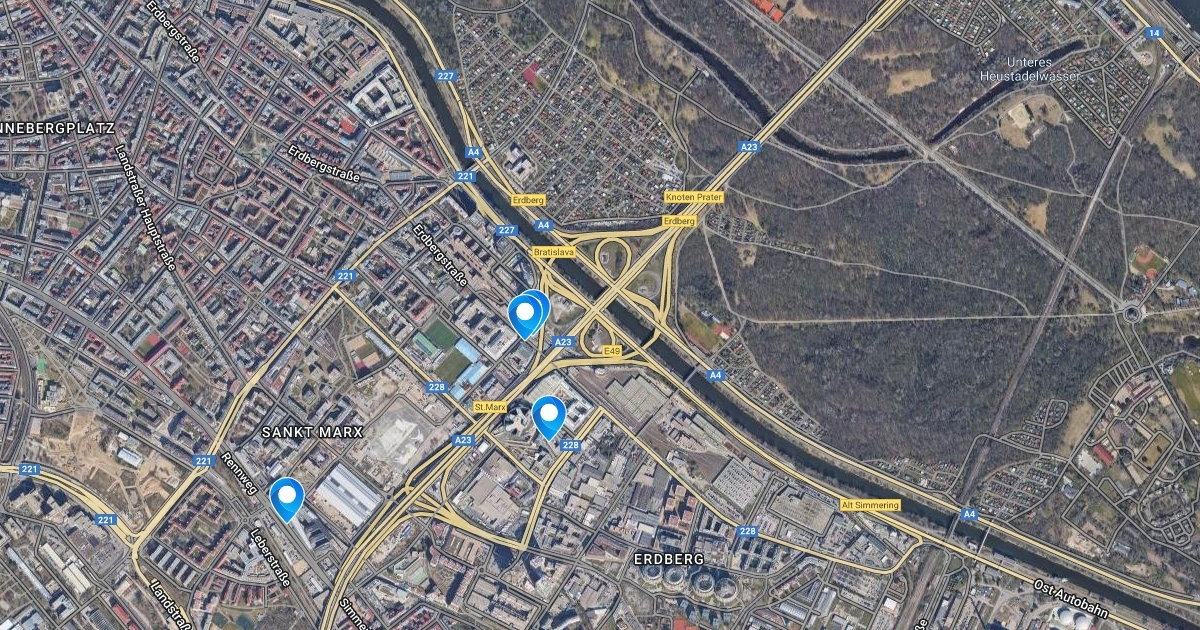
Task: Open the map pin next to St. Marx
Action: [x=549, y=415]
